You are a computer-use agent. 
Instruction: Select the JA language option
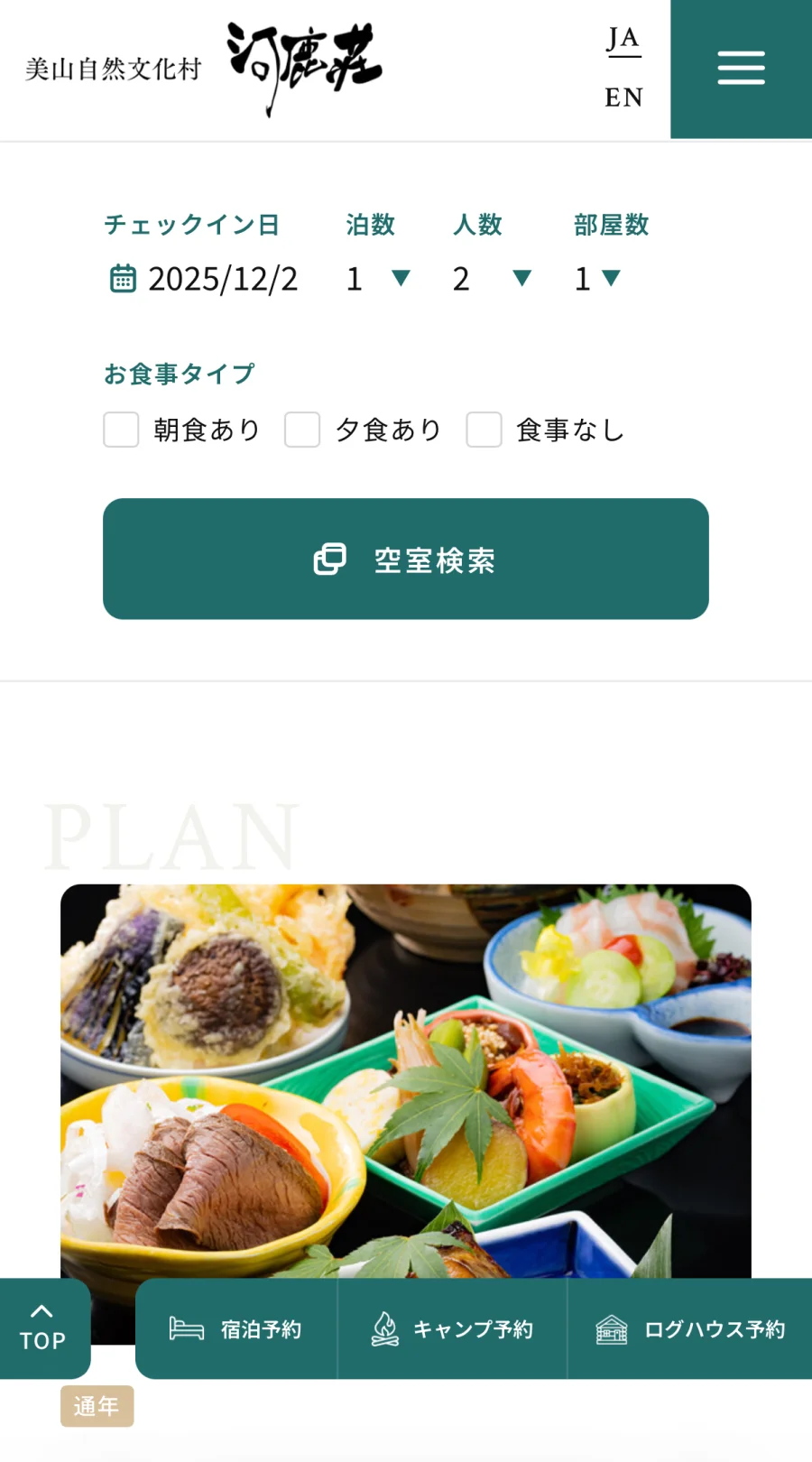click(x=623, y=39)
